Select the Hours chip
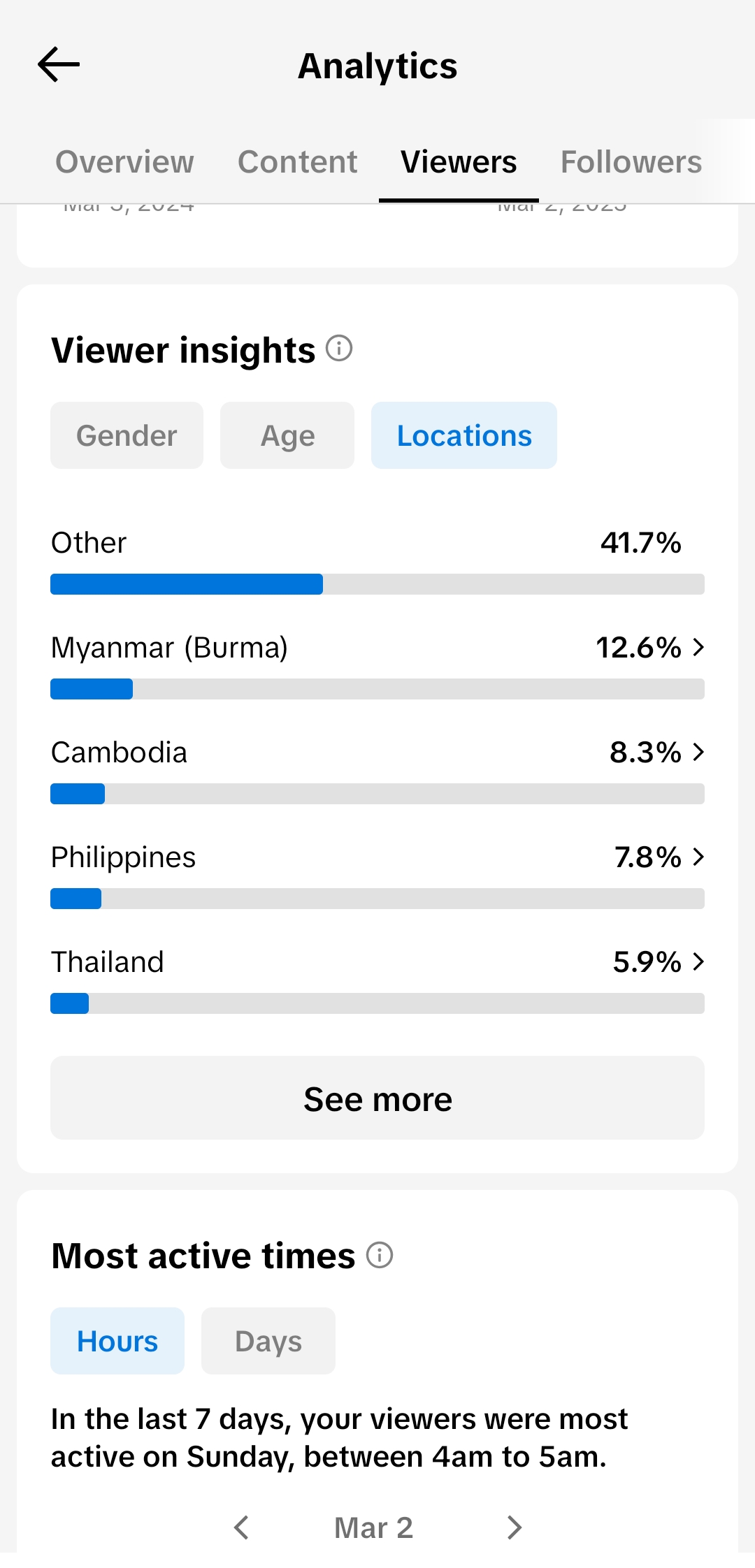 pyautogui.click(x=117, y=1341)
